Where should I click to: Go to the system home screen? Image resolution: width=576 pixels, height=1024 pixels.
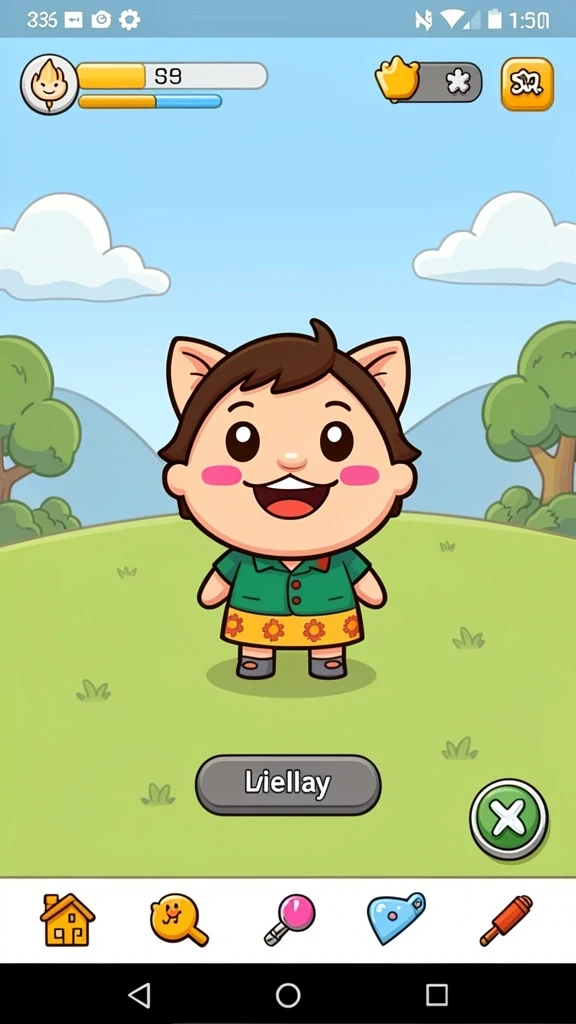(288, 995)
